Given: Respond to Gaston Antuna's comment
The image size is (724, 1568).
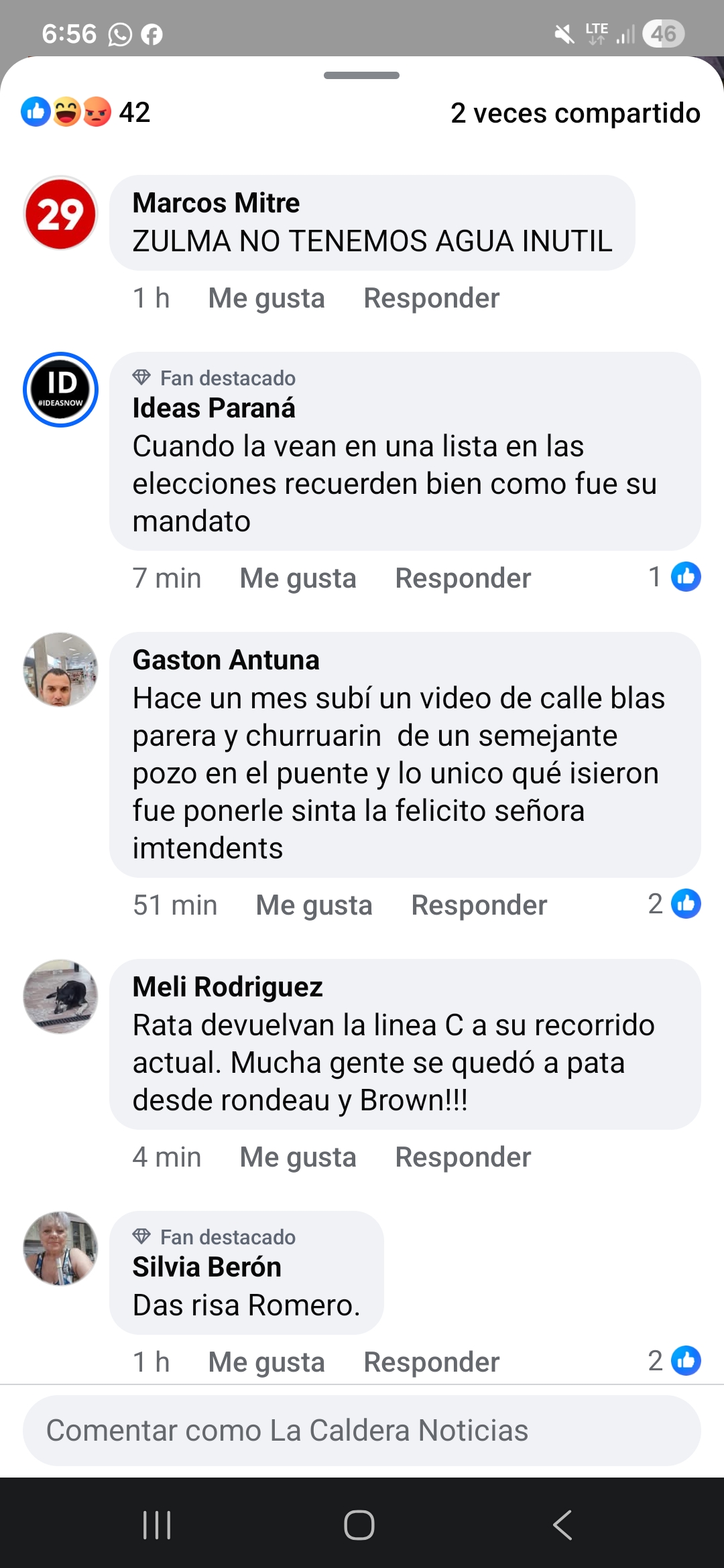Looking at the screenshot, I should (479, 905).
